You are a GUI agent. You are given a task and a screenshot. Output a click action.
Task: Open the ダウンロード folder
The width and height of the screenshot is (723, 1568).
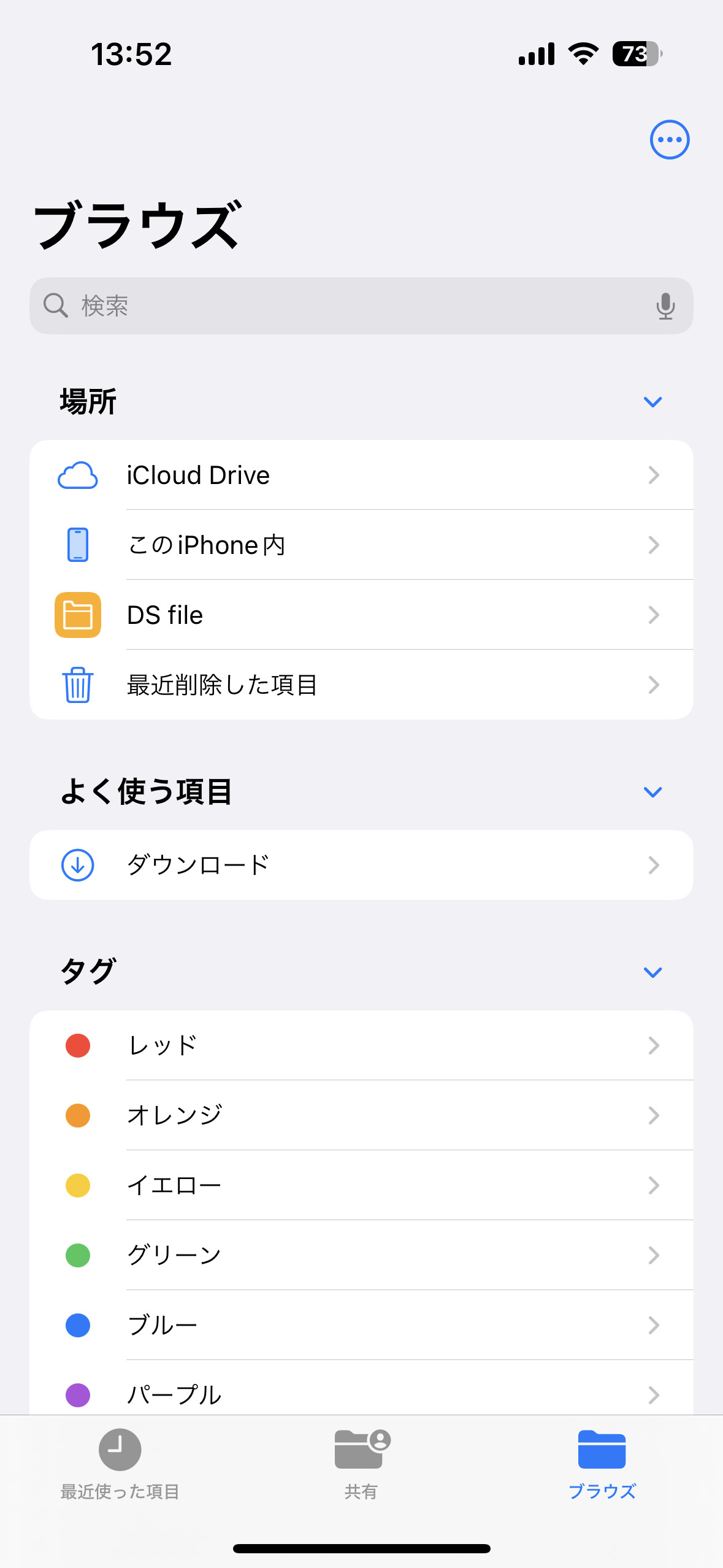coord(361,865)
